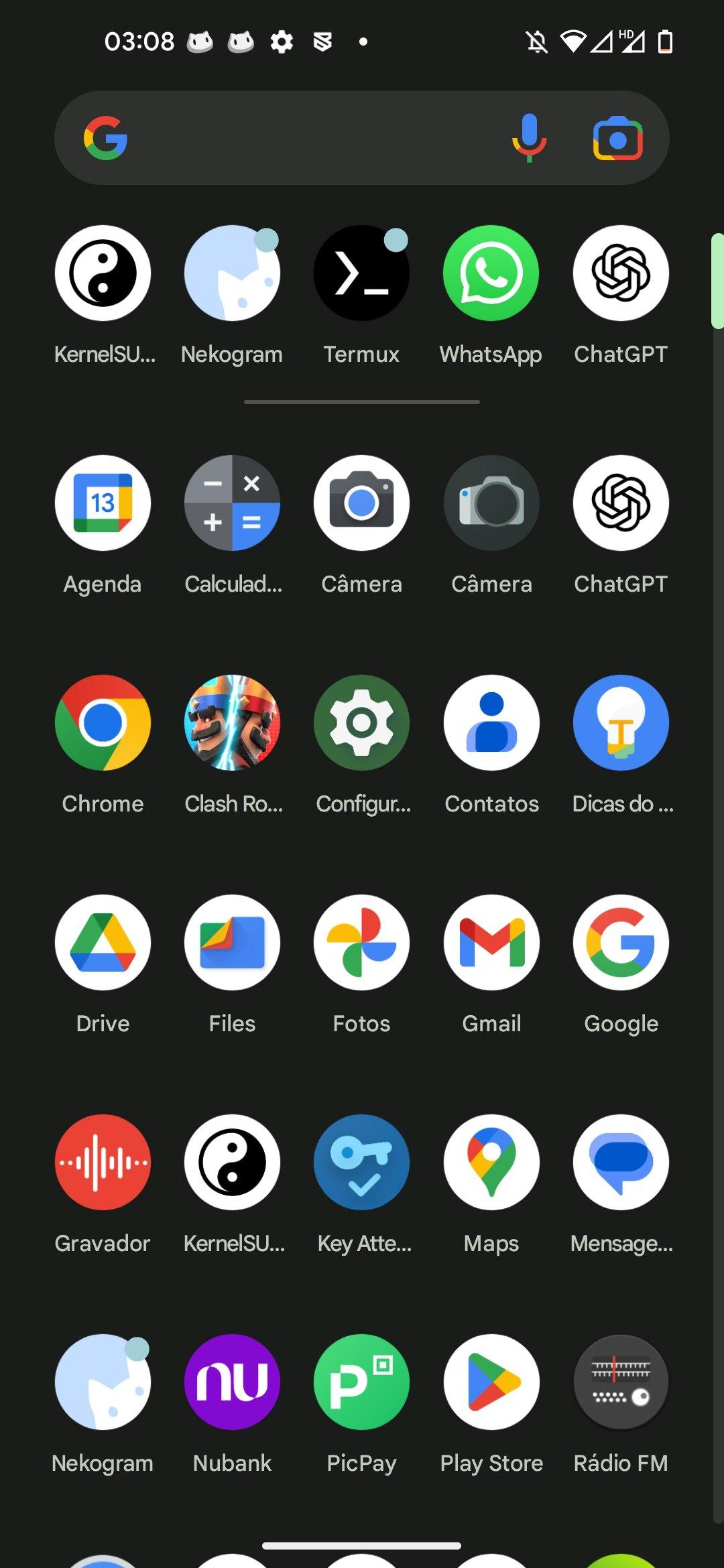Start voice search with the microphone
Image resolution: width=724 pixels, height=1568 pixels.
pyautogui.click(x=529, y=138)
